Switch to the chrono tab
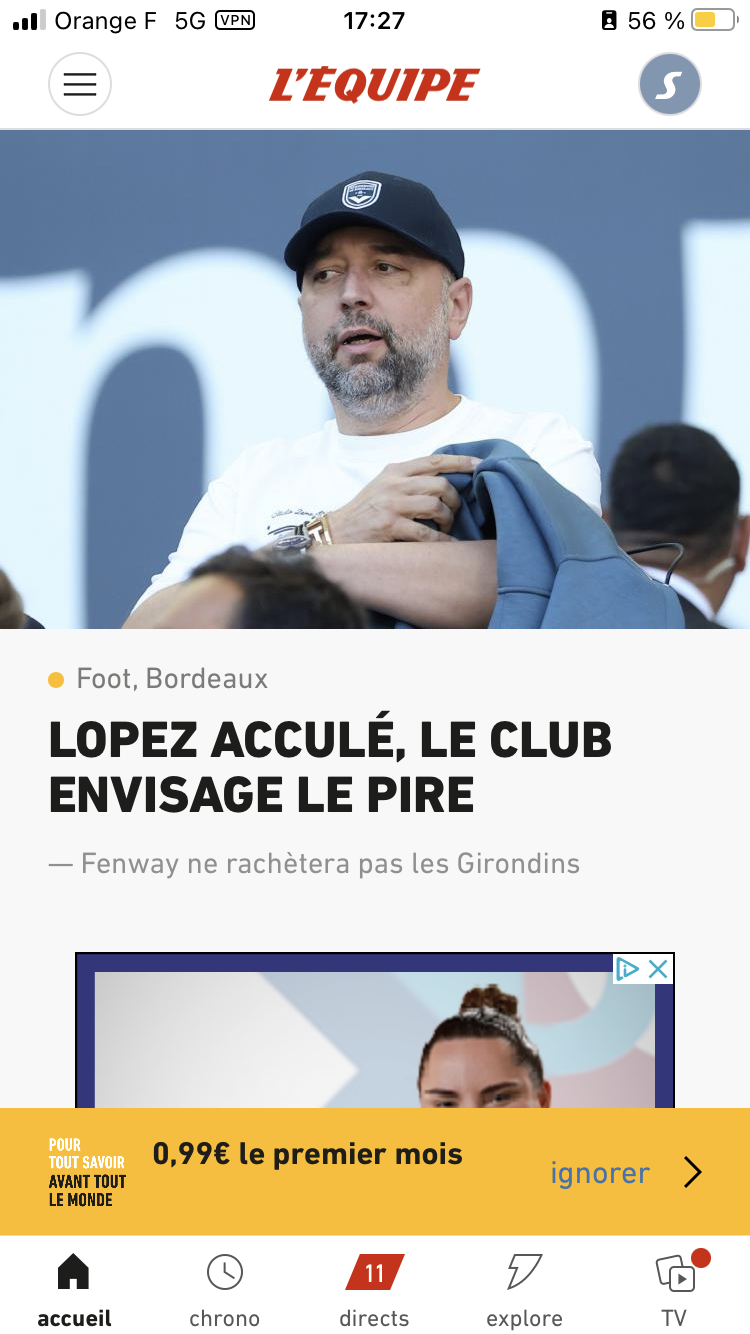The image size is (750, 1334). point(224,1291)
